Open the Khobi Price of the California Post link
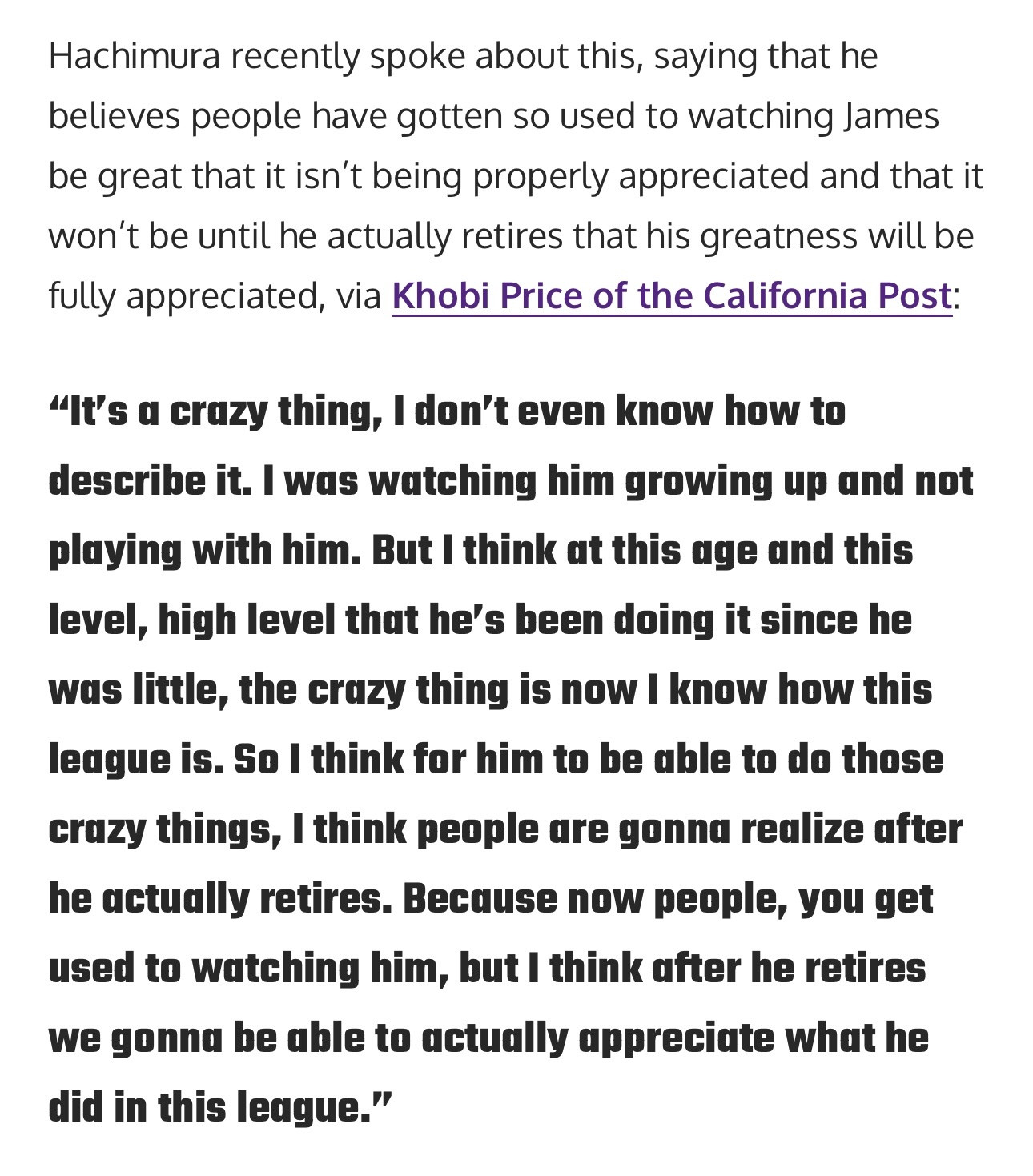This screenshot has width=1033, height=1176. pos(671,296)
